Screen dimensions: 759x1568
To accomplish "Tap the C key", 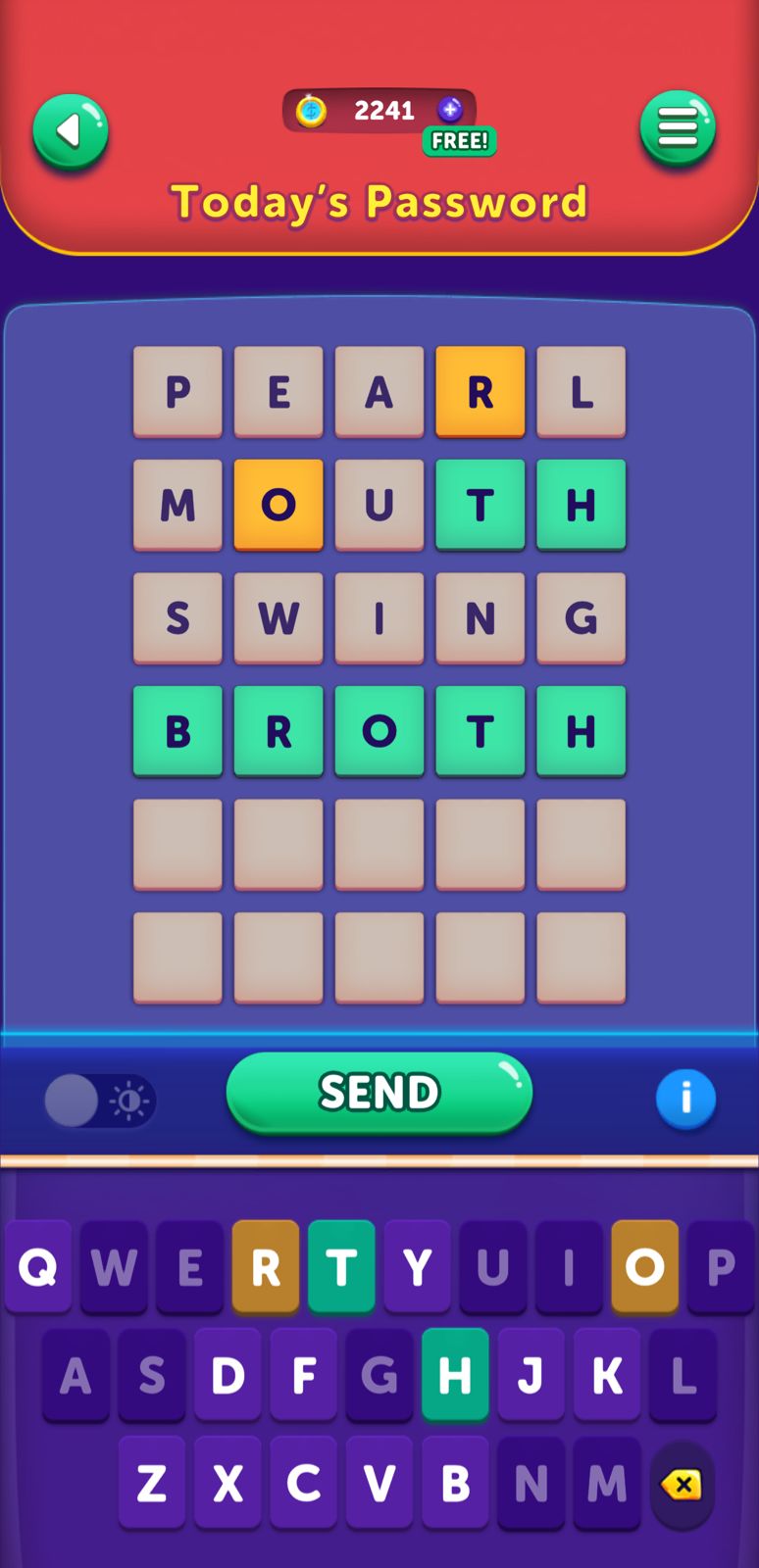I will 304,1483.
